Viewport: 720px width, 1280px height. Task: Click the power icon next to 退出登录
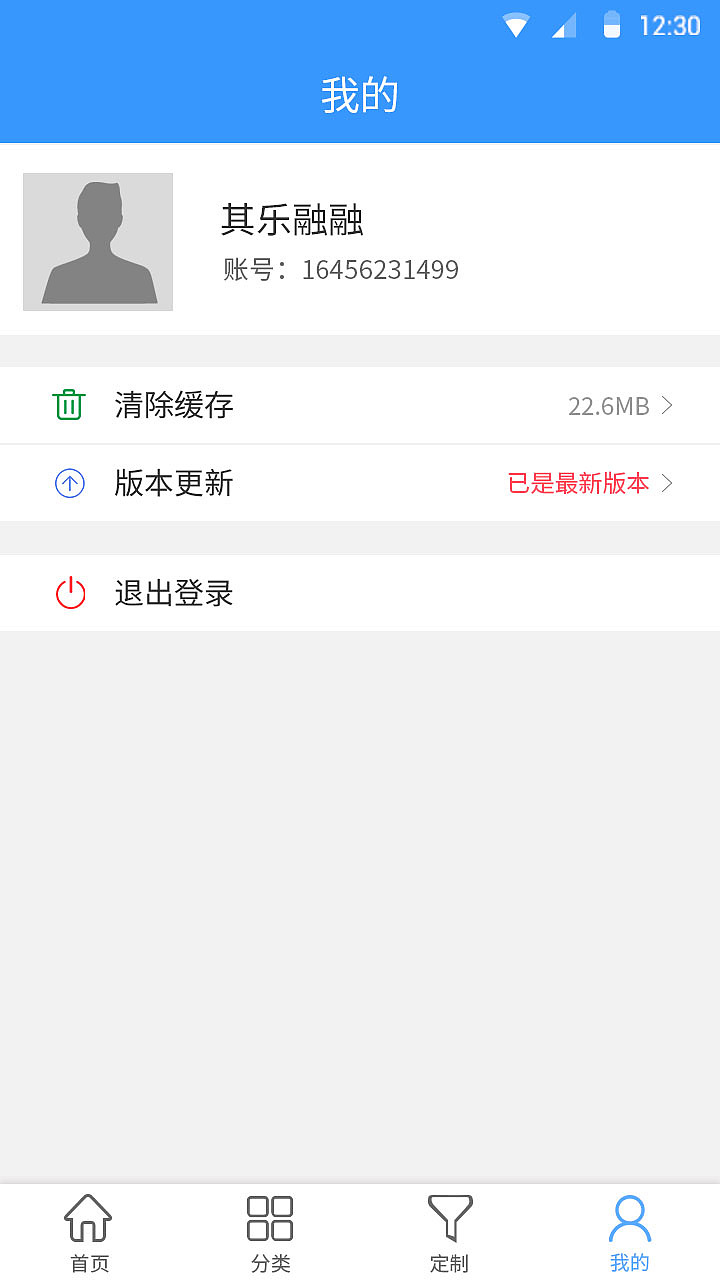pos(69,593)
